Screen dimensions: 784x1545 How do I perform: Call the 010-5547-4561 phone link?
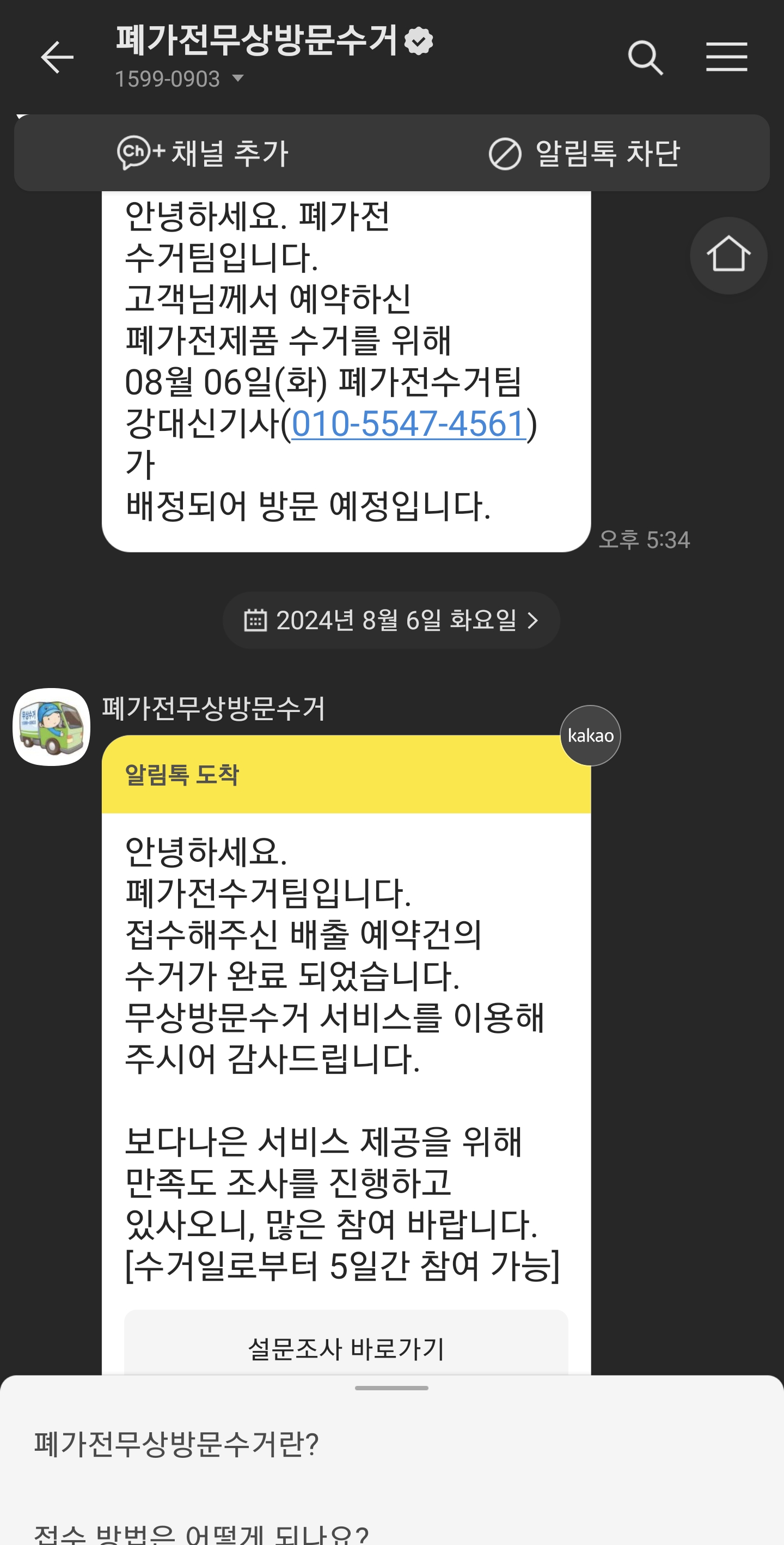click(x=408, y=423)
